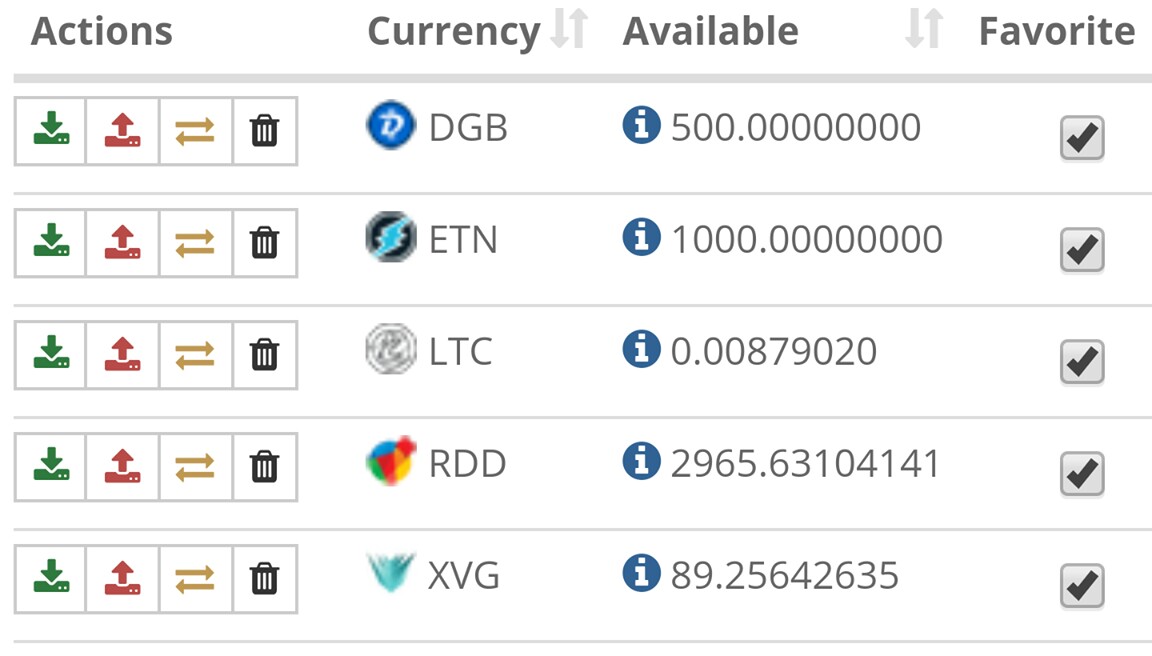Sort the table by Currency
Screen dimensions: 1152x656
coord(569,31)
